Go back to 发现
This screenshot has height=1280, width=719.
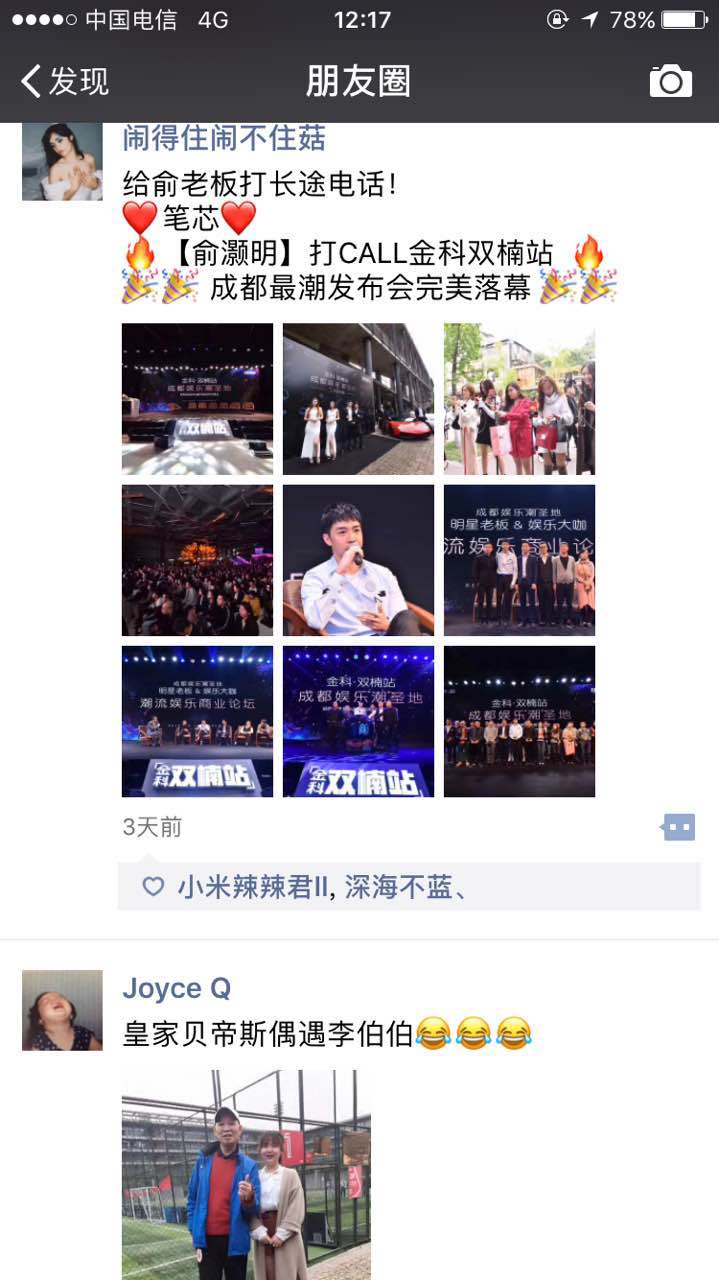point(65,81)
